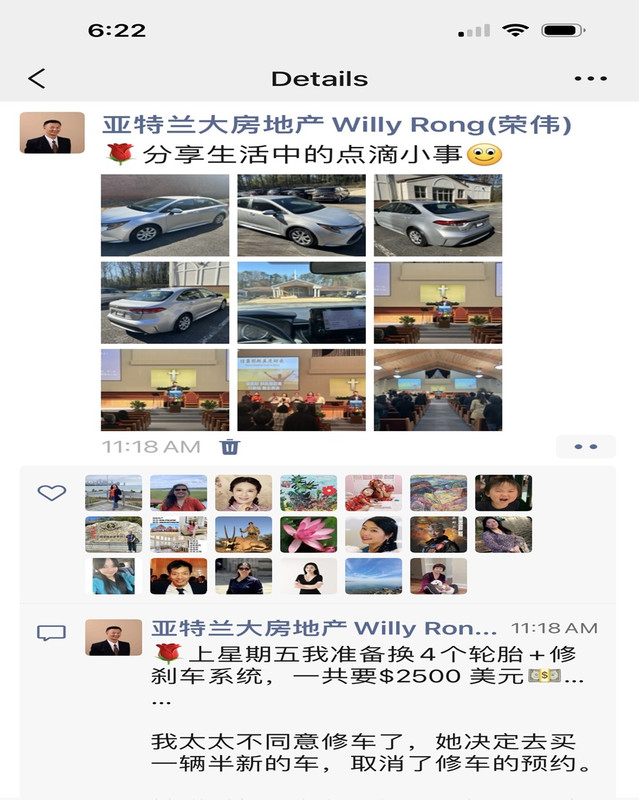Open the two-dot like and comment button
The height and width of the screenshot is (800, 639).
click(585, 446)
